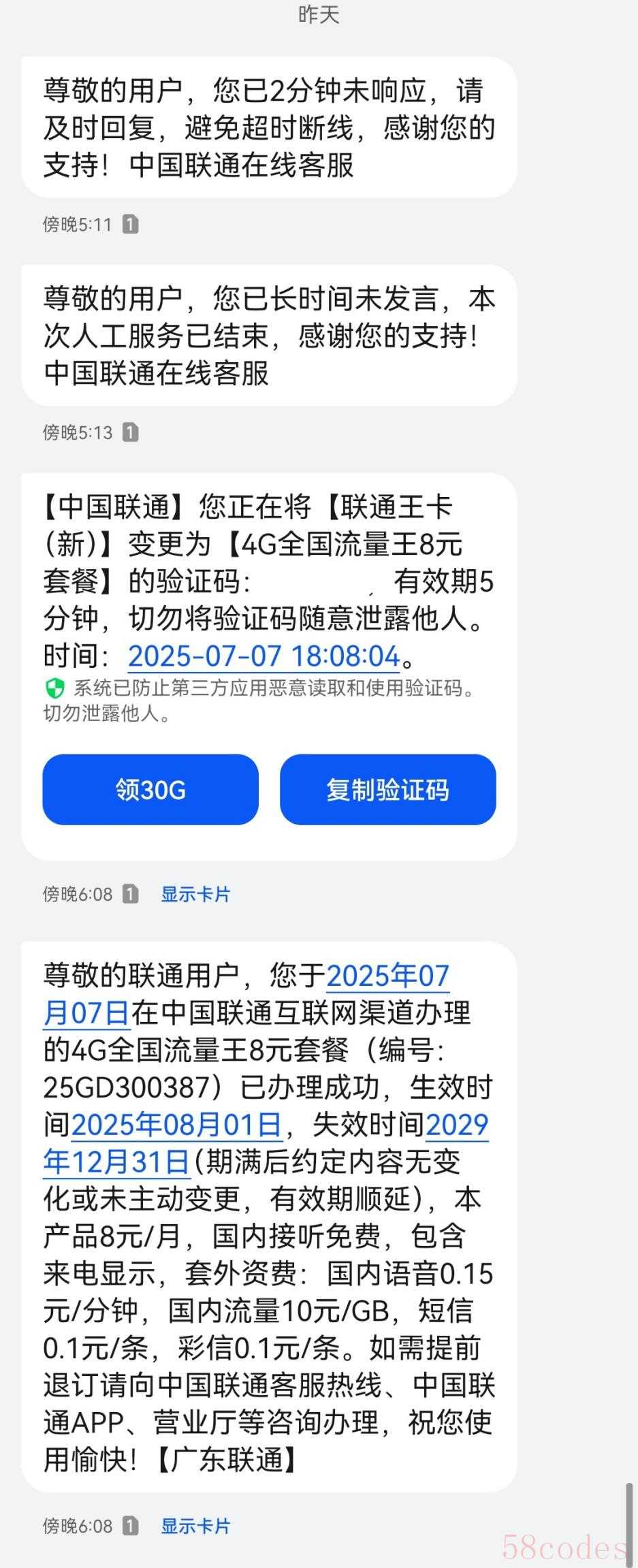Tap 显示卡片 under the 广东联通 message
The image size is (638, 1568).
(195, 1526)
